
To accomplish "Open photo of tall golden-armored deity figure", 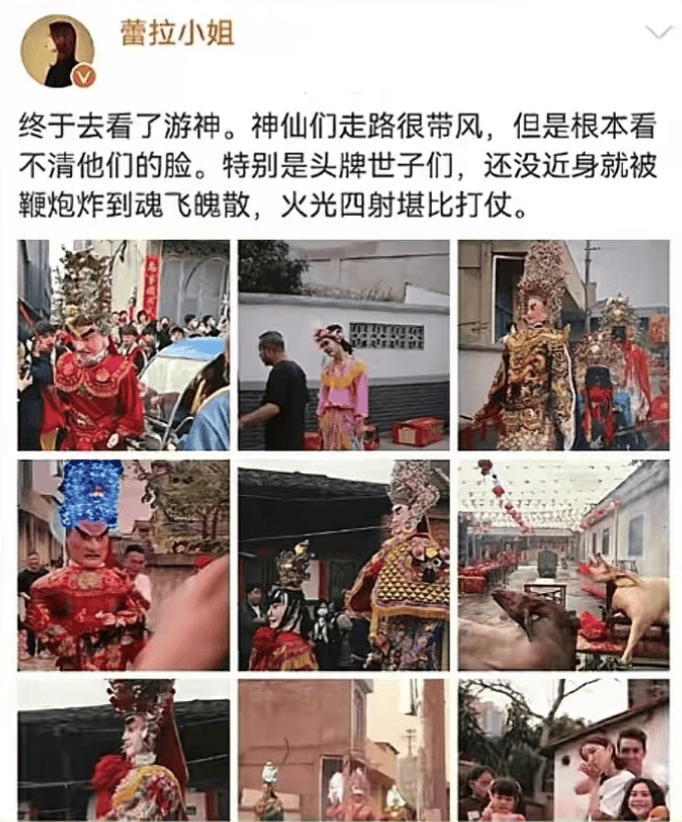I will coord(564,345).
